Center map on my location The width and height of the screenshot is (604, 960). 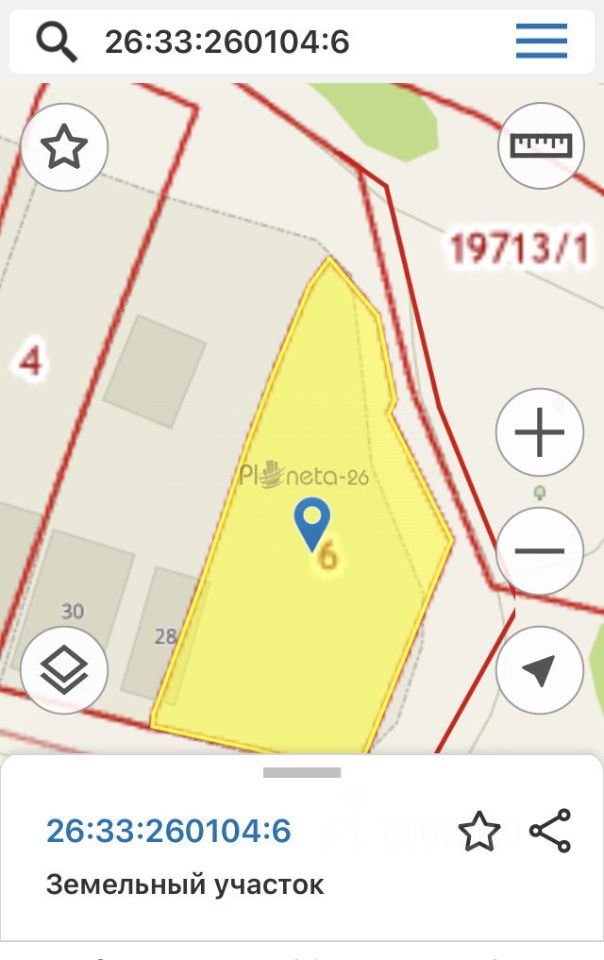coord(539,671)
